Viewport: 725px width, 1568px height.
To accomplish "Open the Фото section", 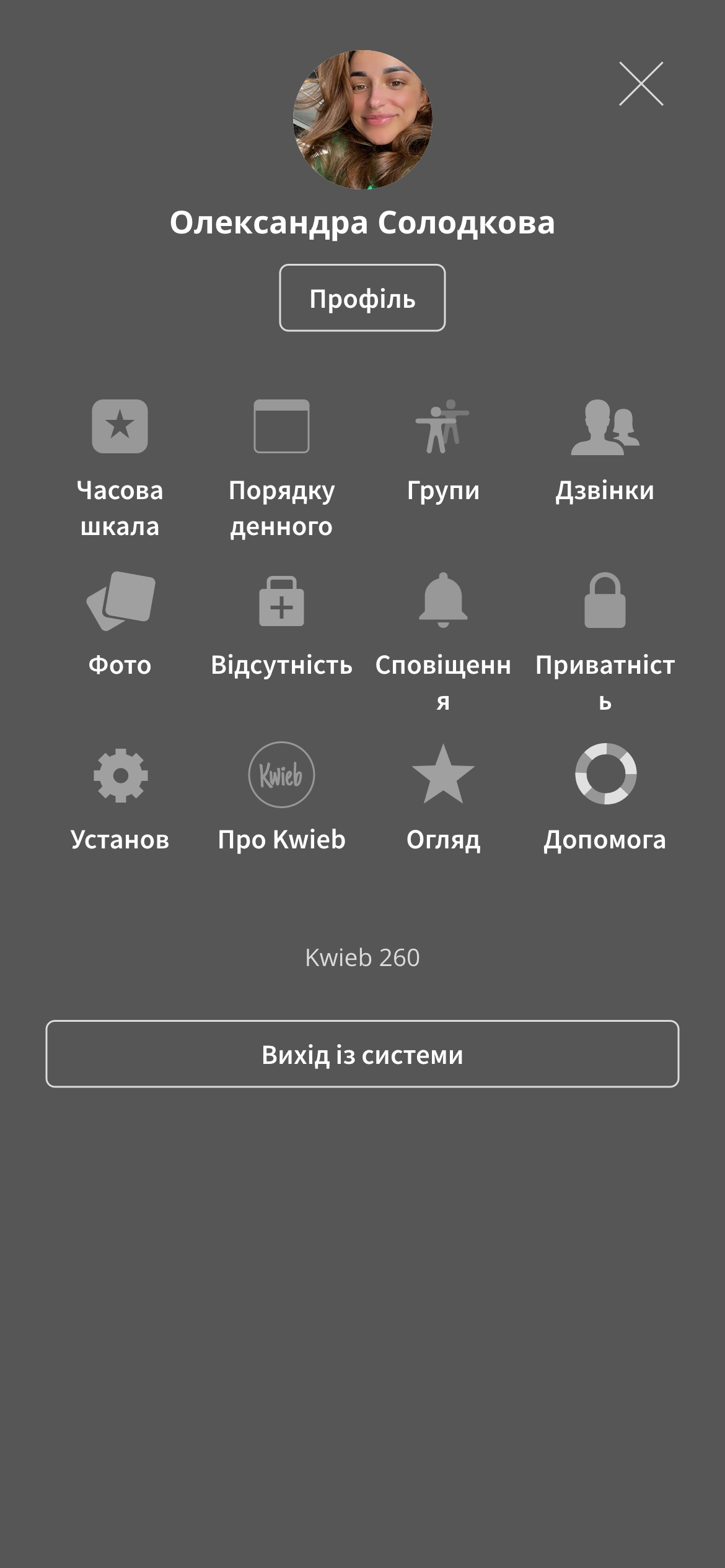I will pyautogui.click(x=120, y=624).
